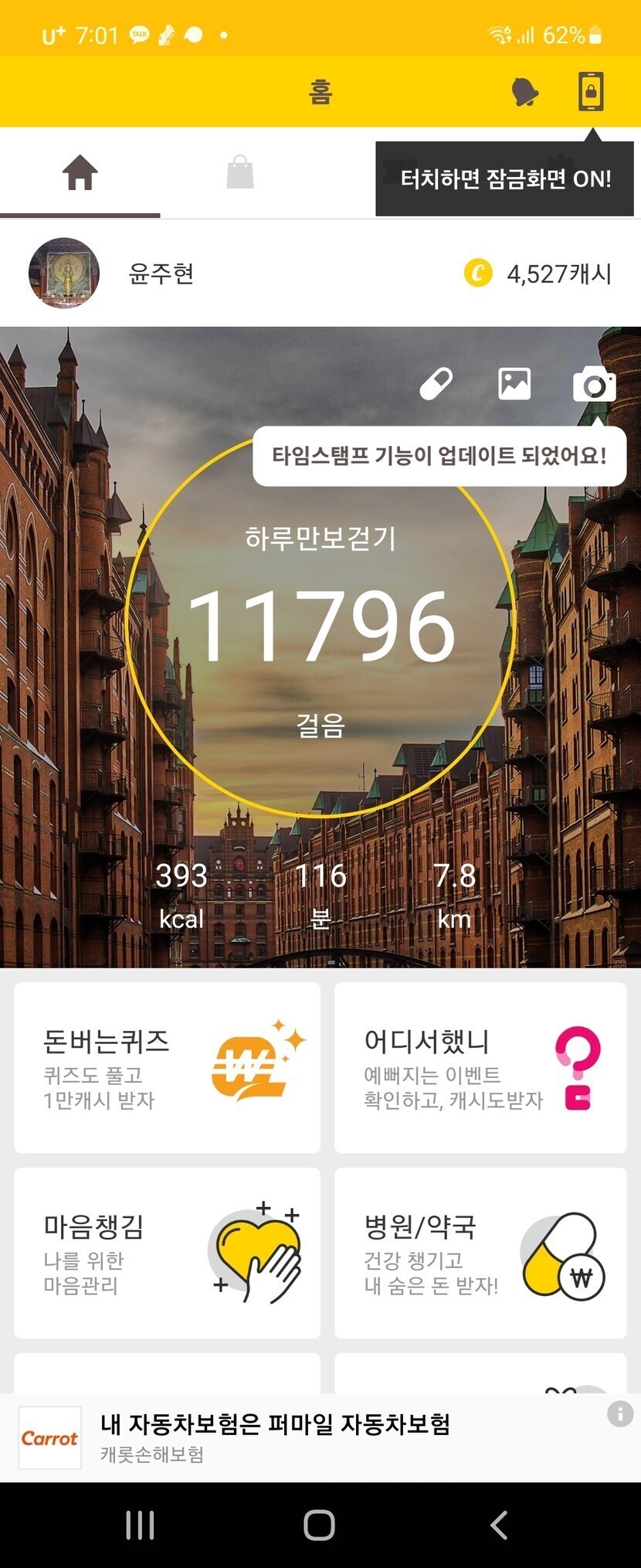The height and width of the screenshot is (1568, 641).
Task: Tap the ad info icon
Action: pos(619,1414)
